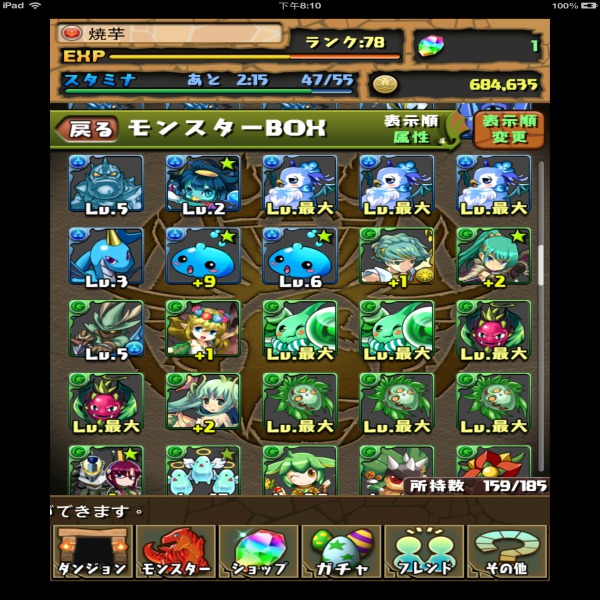Image resolution: width=600 pixels, height=600 pixels.
Task: Select the green-haired monster with +1
Action: [396, 257]
